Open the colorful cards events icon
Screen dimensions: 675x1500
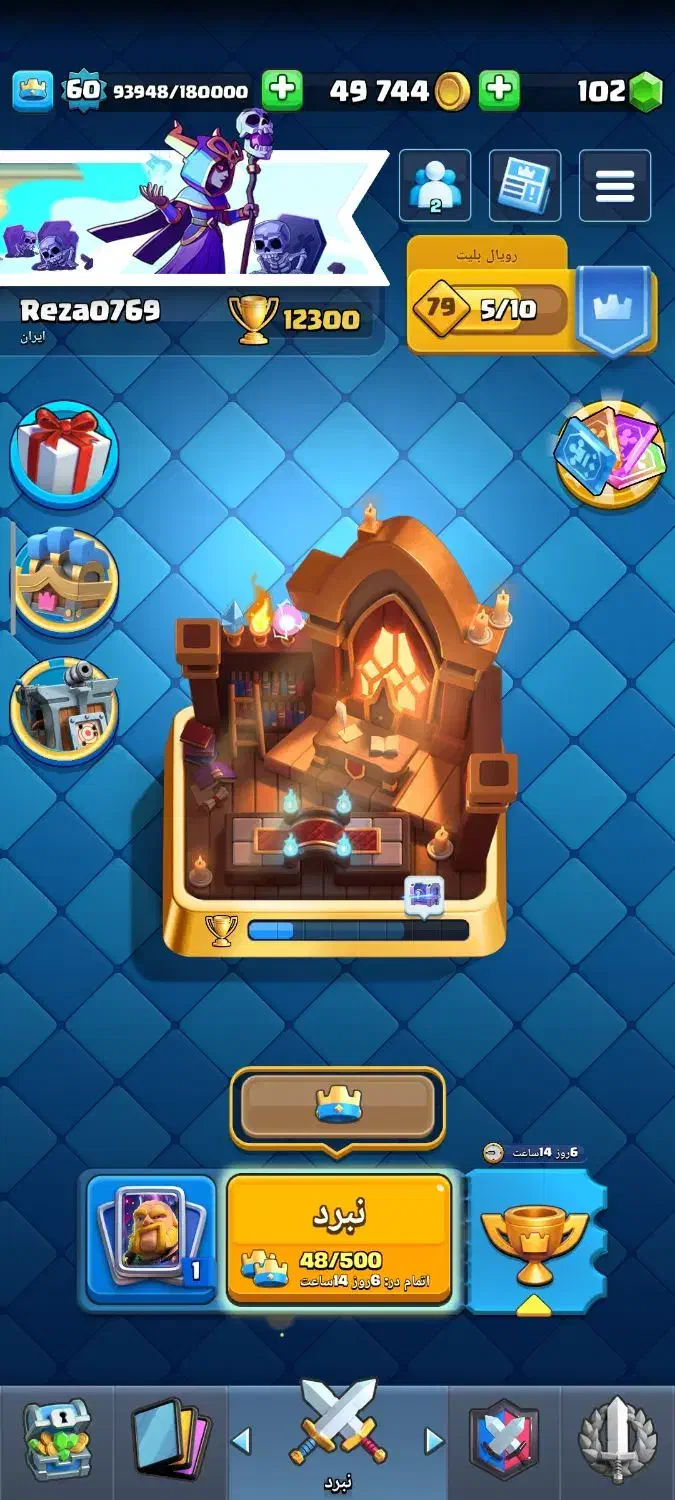[610, 455]
